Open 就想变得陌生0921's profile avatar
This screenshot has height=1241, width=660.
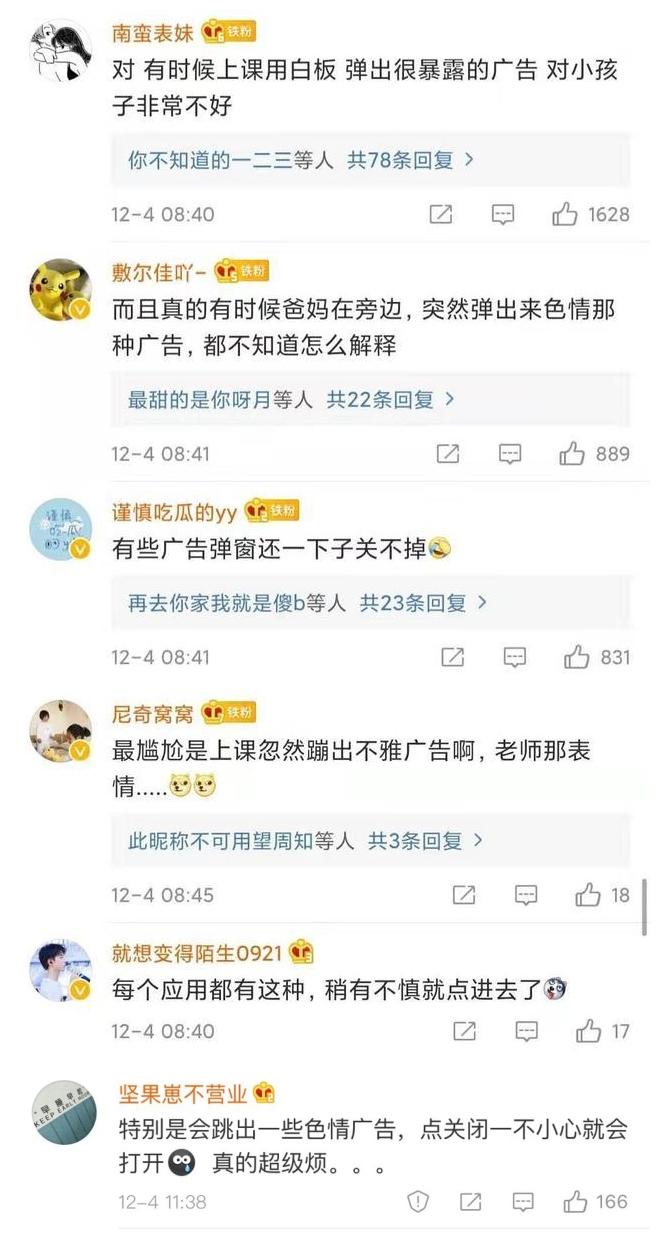pos(61,971)
